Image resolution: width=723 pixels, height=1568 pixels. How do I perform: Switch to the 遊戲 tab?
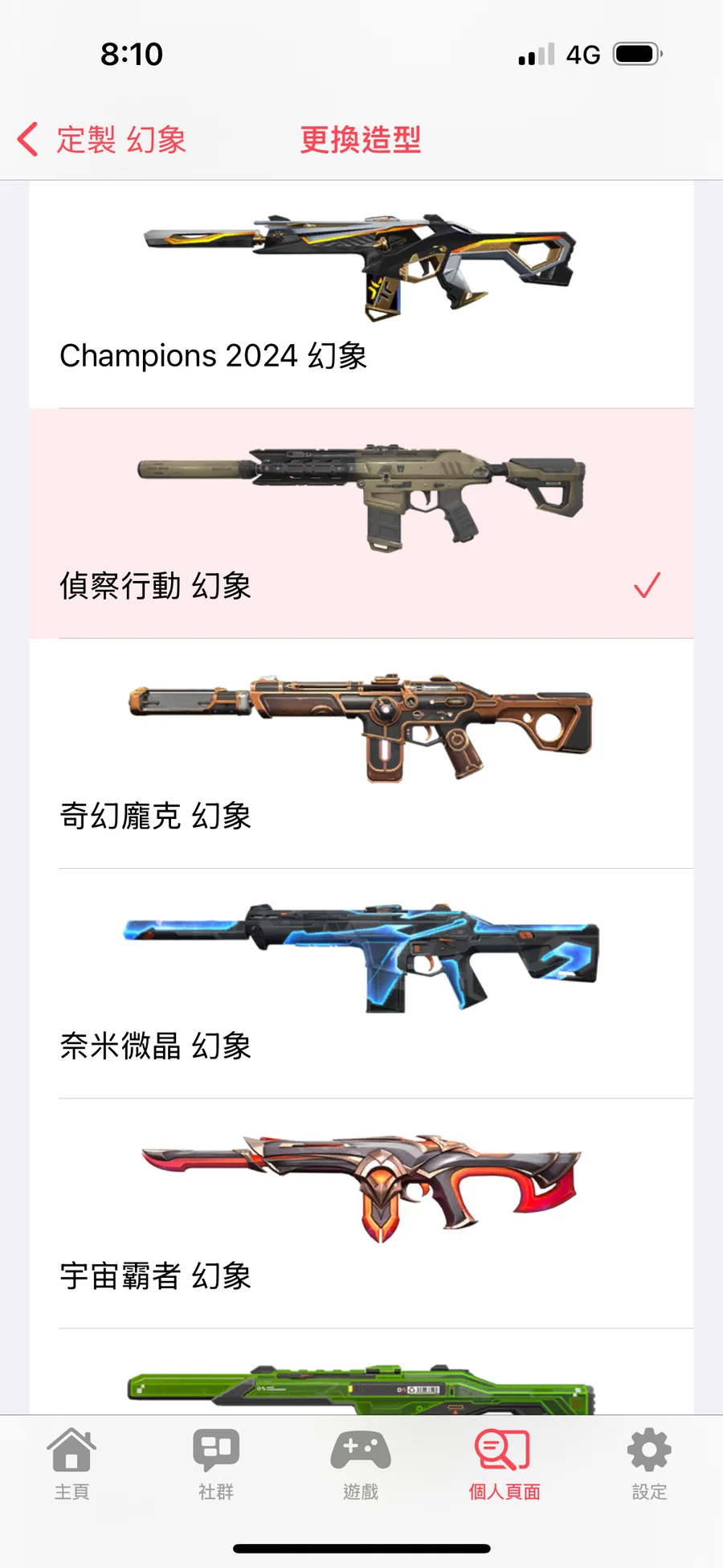click(x=361, y=1464)
